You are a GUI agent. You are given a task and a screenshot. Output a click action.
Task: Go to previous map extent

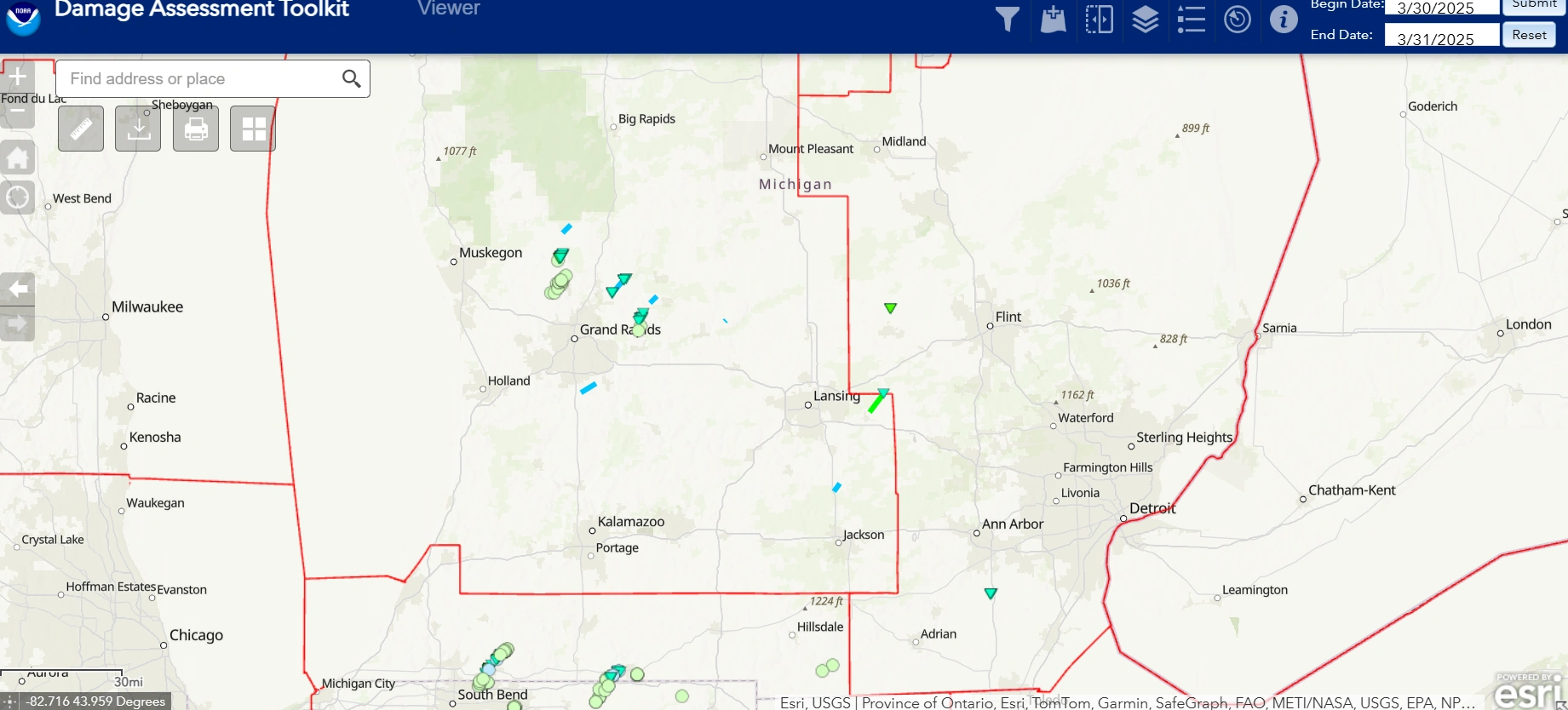[x=17, y=289]
